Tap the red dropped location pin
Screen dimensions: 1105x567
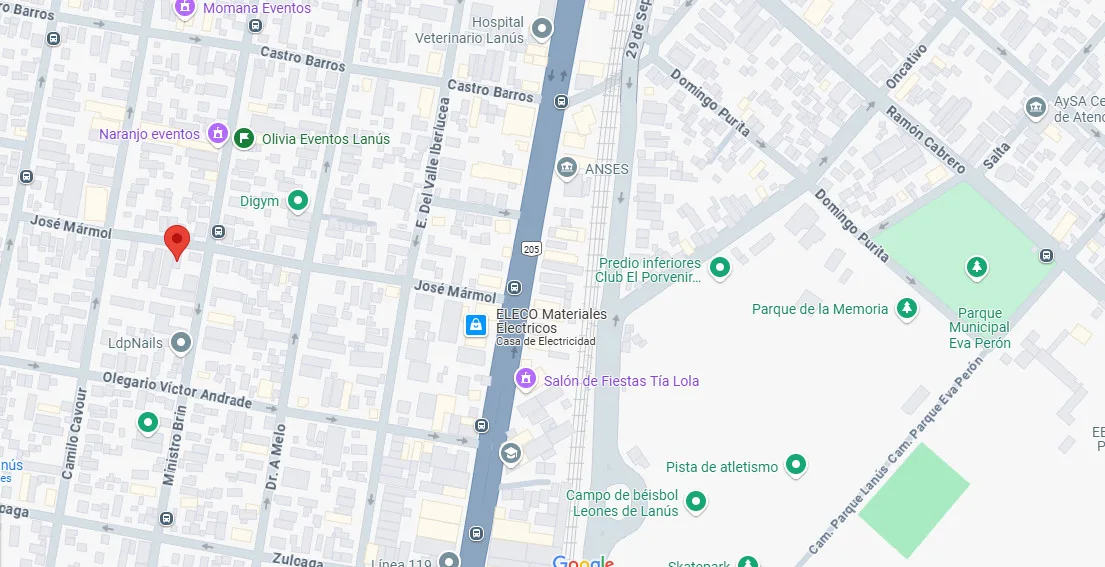[177, 241]
